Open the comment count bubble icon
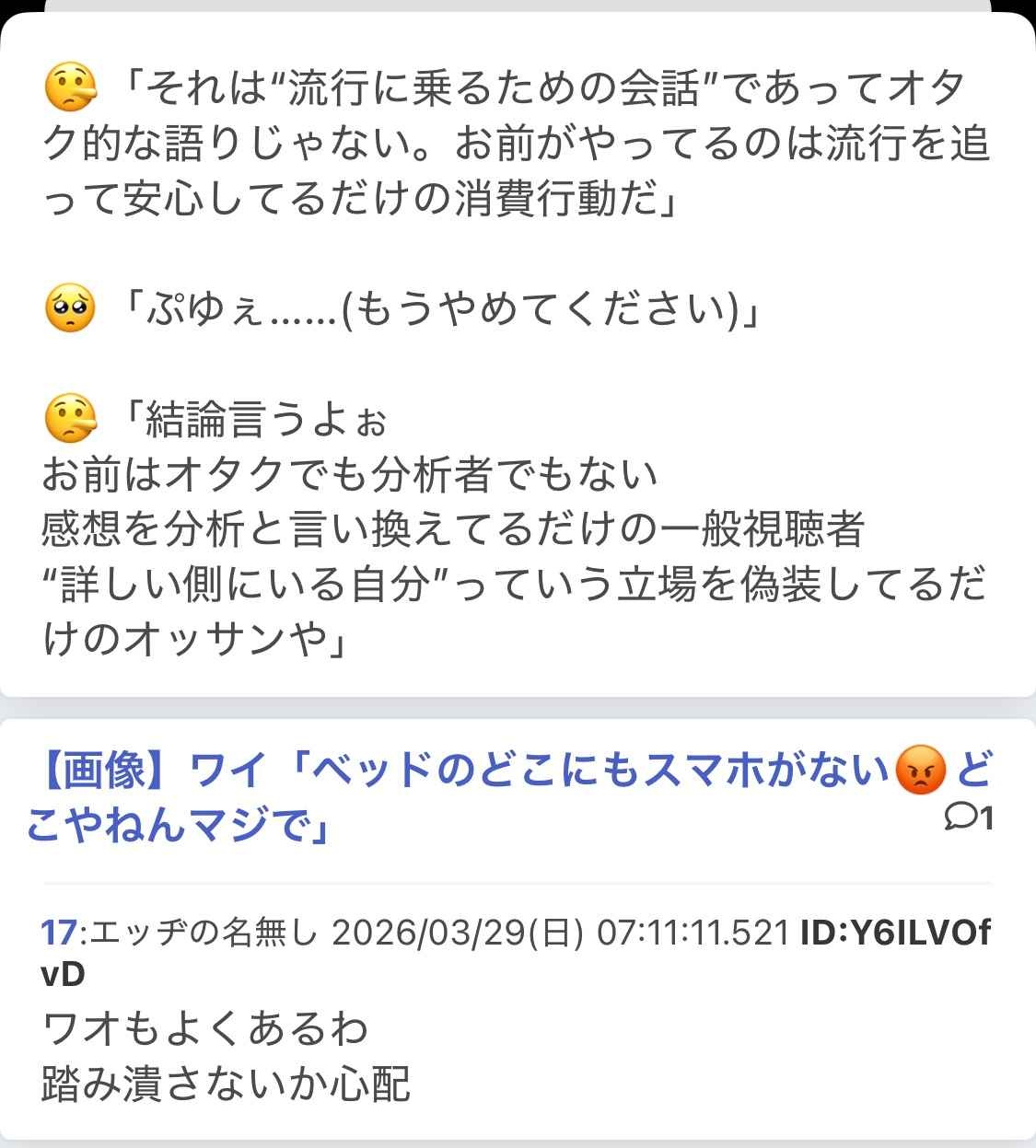Screen dimensions: 1036x1148 pyautogui.click(x=960, y=817)
